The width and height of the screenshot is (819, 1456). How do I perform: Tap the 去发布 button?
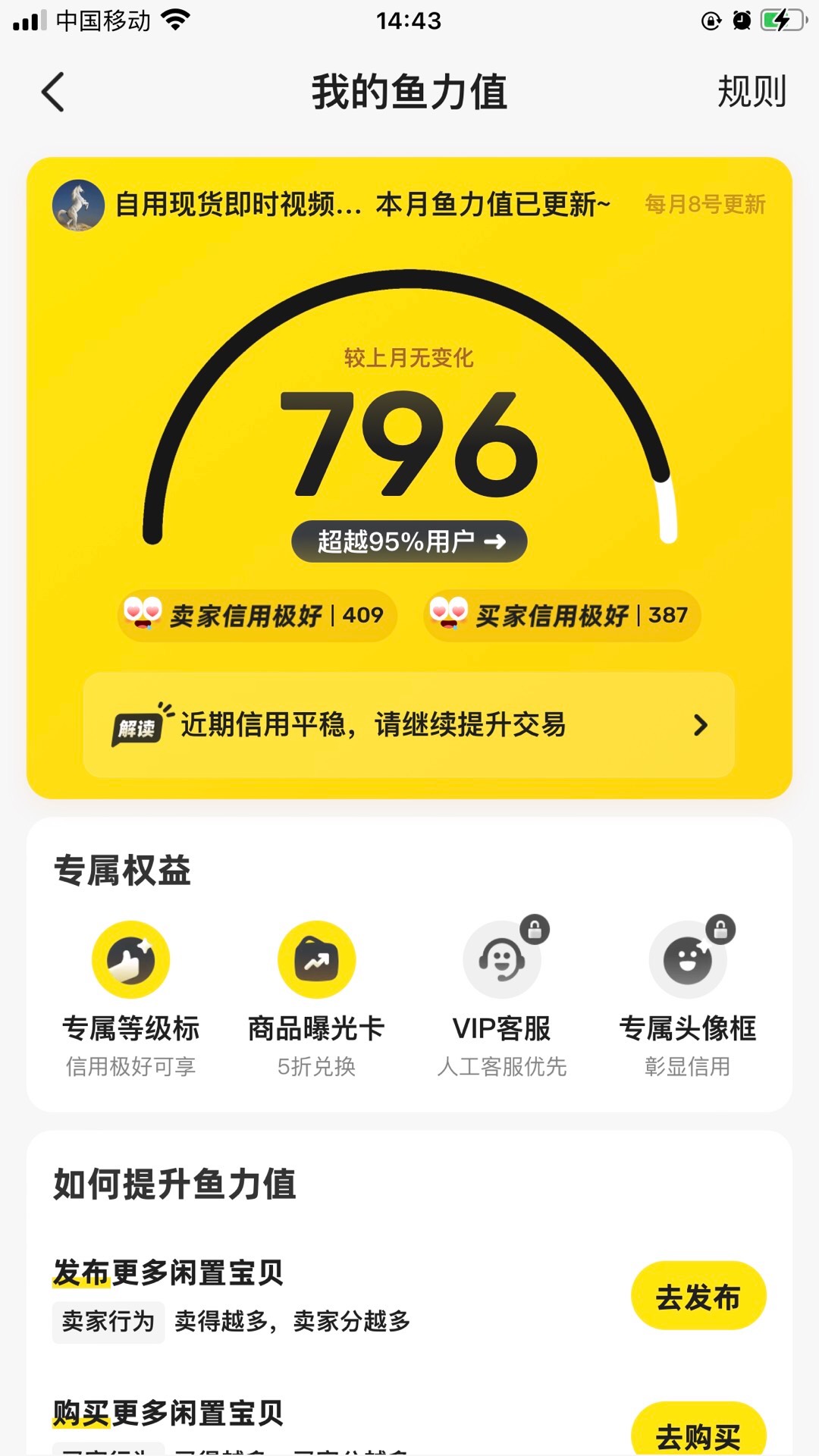click(x=698, y=1296)
